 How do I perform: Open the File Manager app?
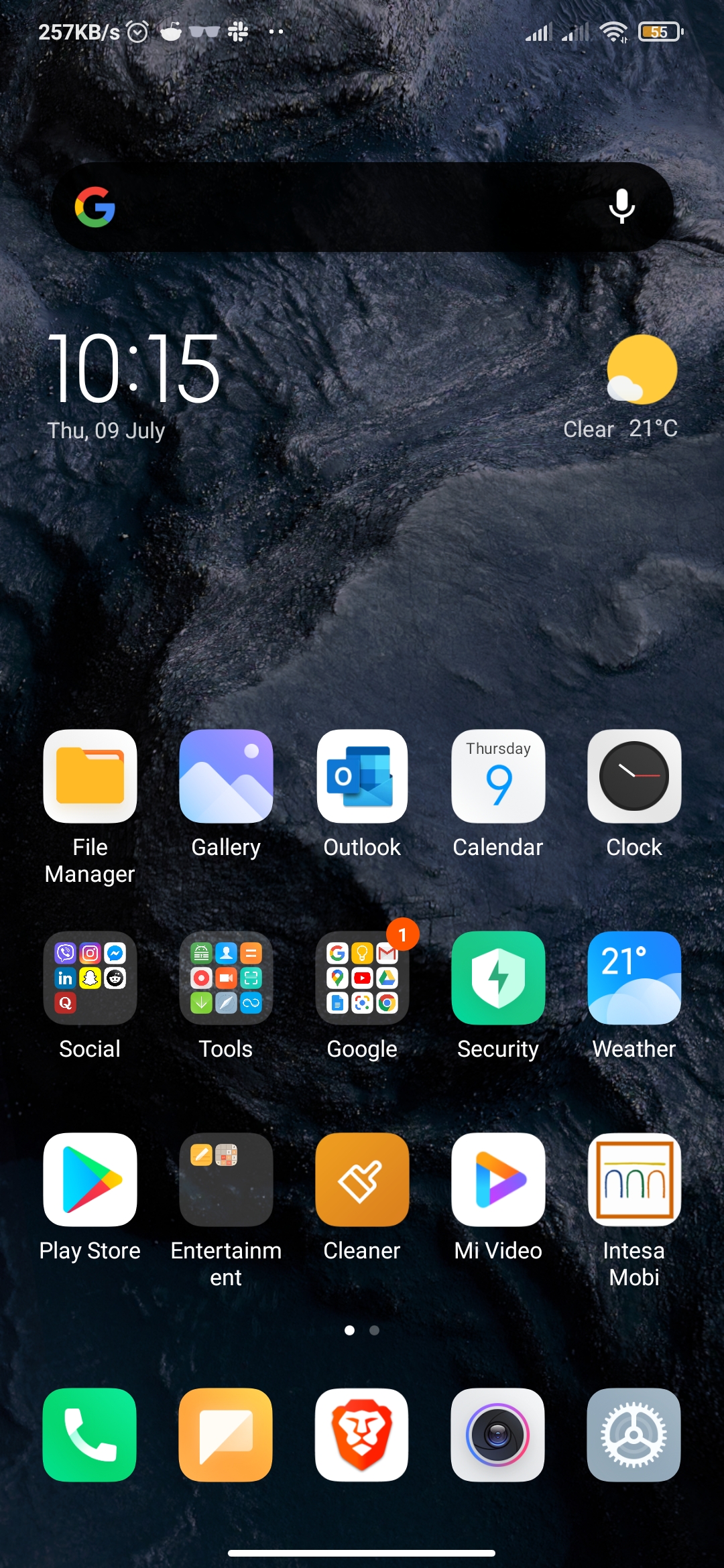click(x=90, y=777)
